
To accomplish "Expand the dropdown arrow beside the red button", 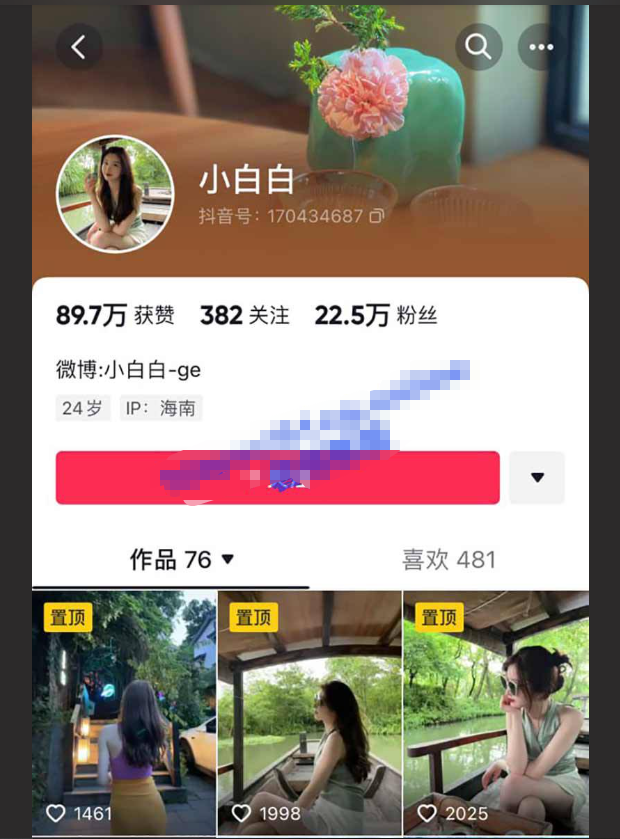I will (537, 478).
